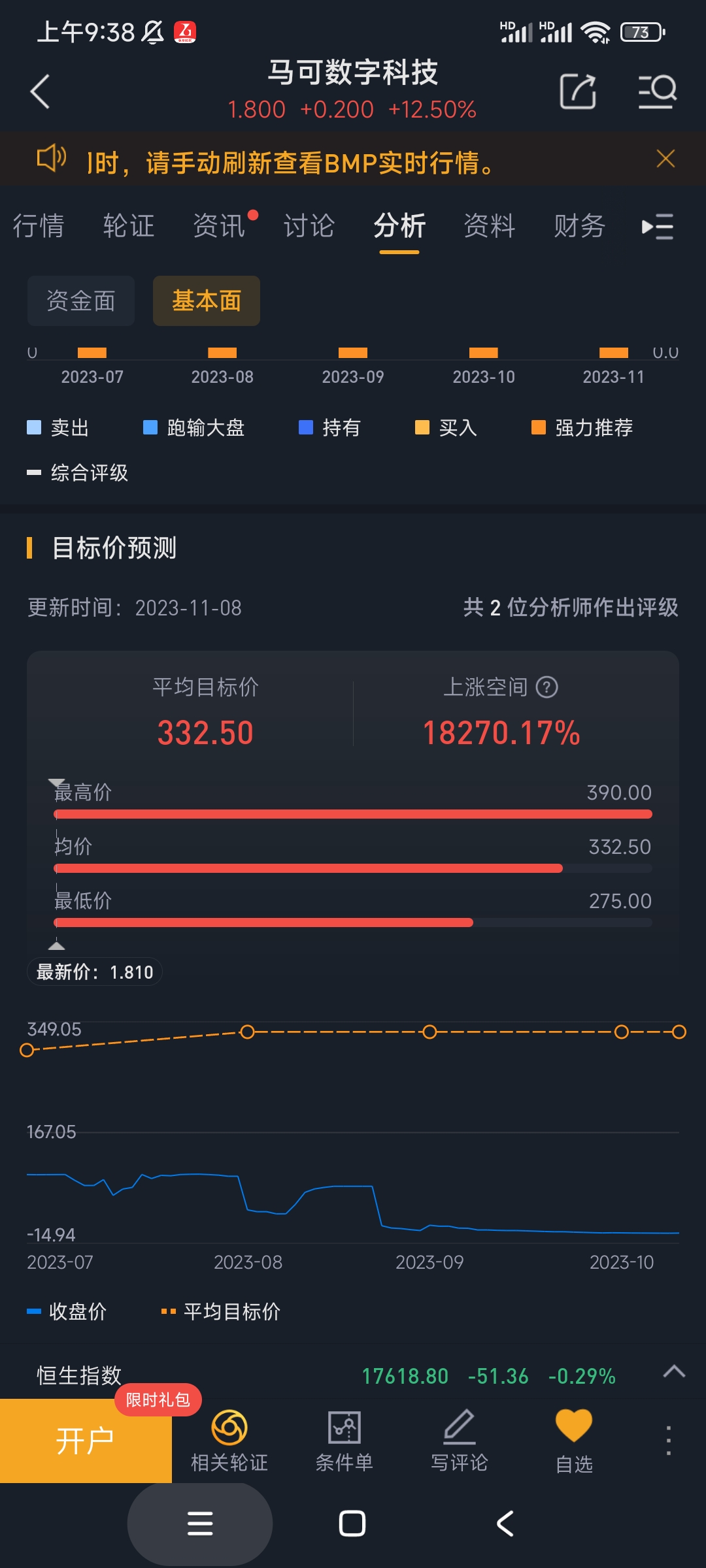
Task: Switch to the 财务 tab
Action: click(x=580, y=226)
